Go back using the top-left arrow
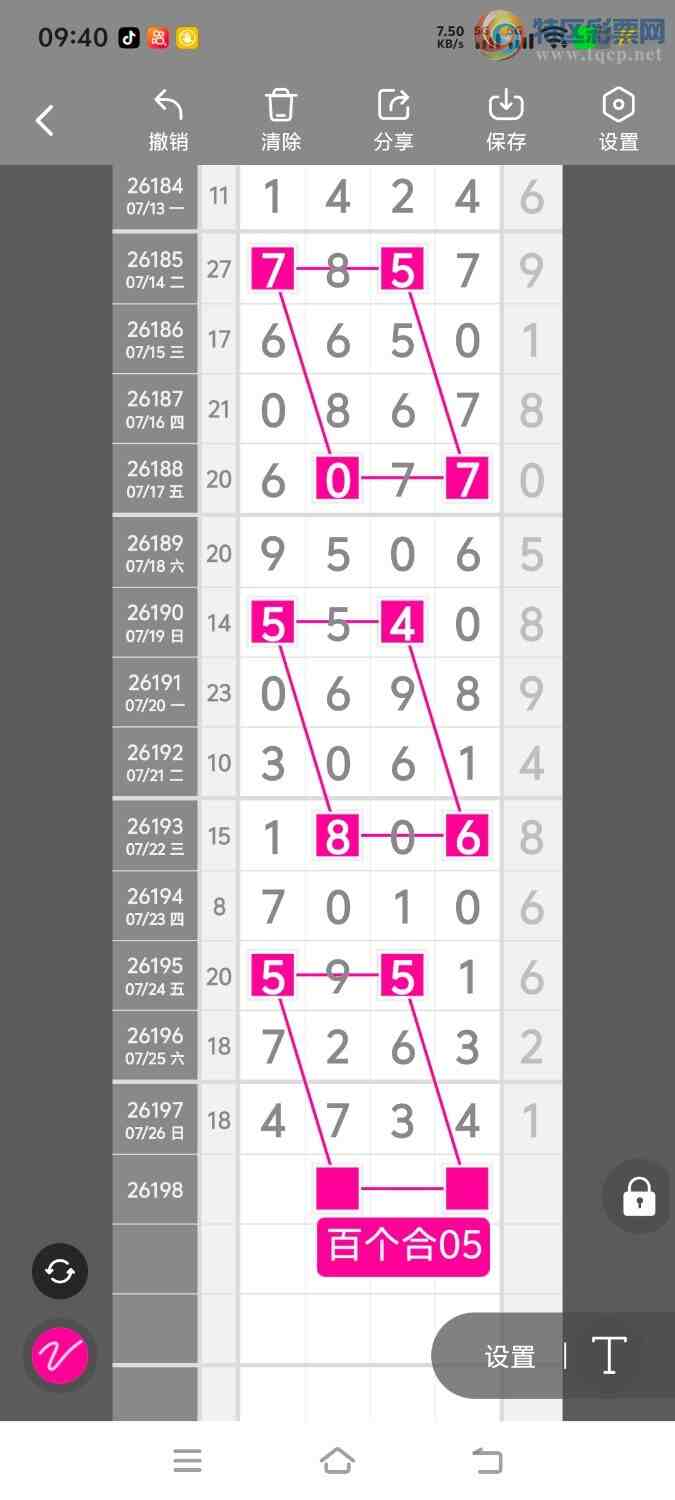This screenshot has width=675, height=1500. pos(45,121)
